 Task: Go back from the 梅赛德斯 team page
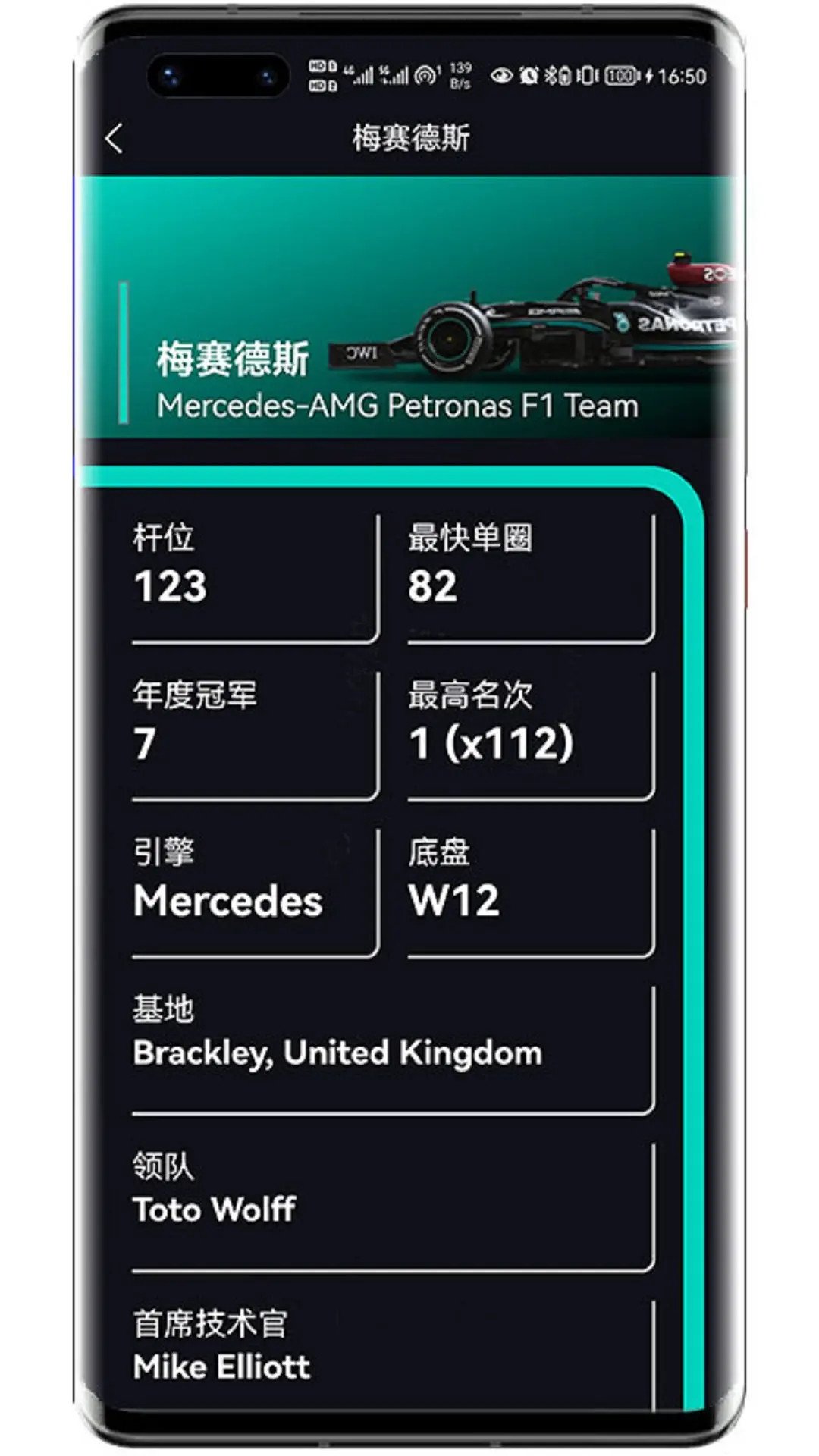tap(115, 139)
